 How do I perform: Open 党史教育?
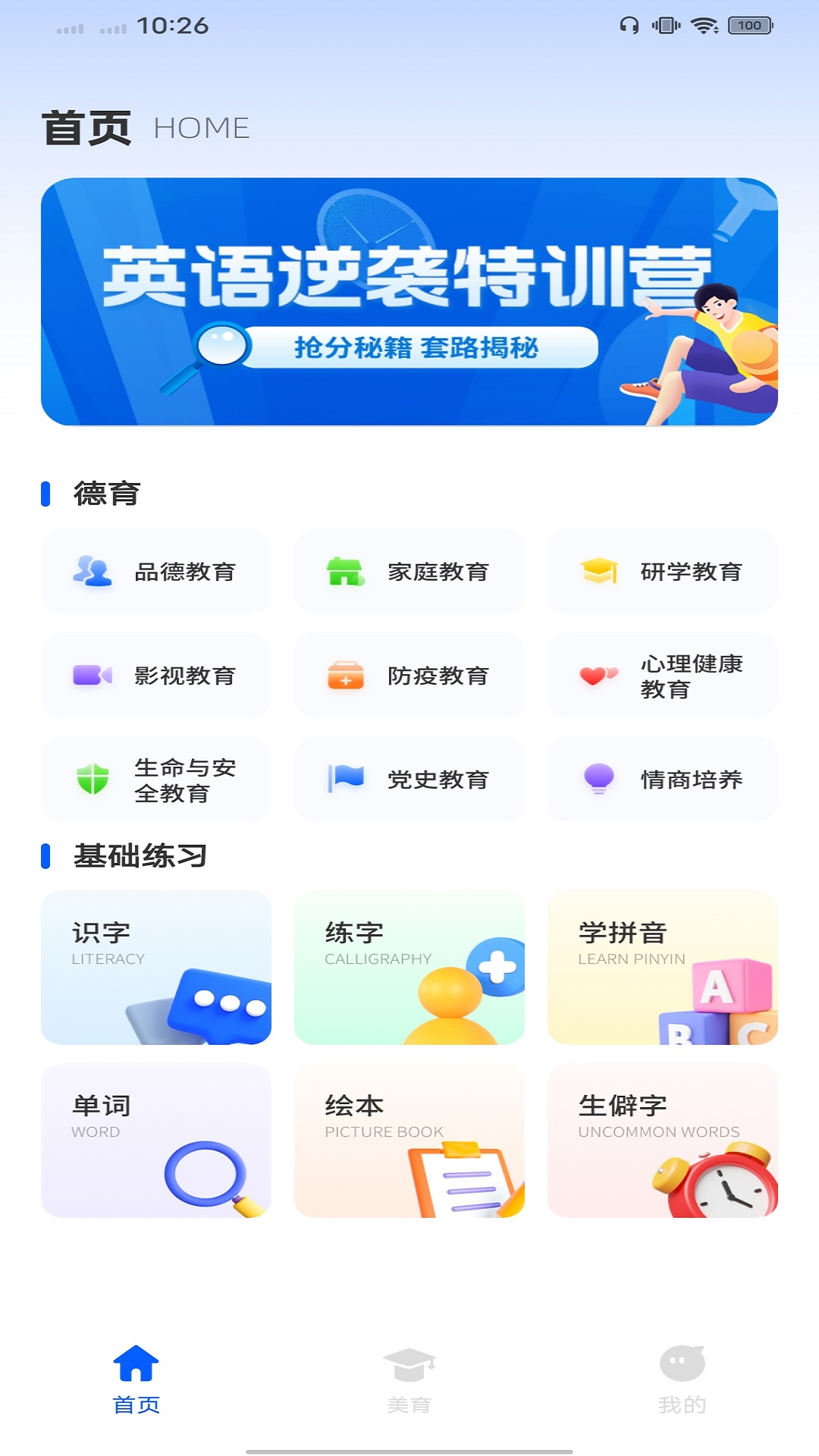pyautogui.click(x=409, y=779)
